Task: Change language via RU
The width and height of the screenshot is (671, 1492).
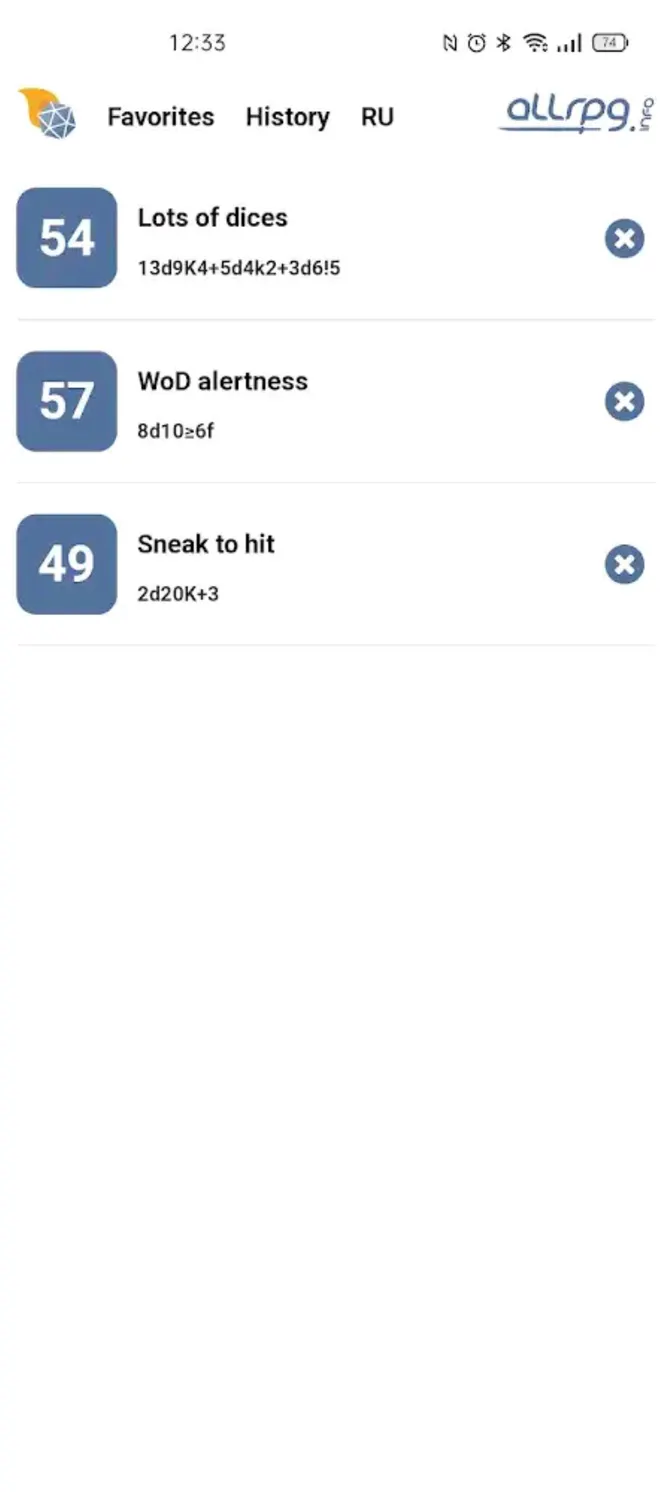Action: point(377,117)
